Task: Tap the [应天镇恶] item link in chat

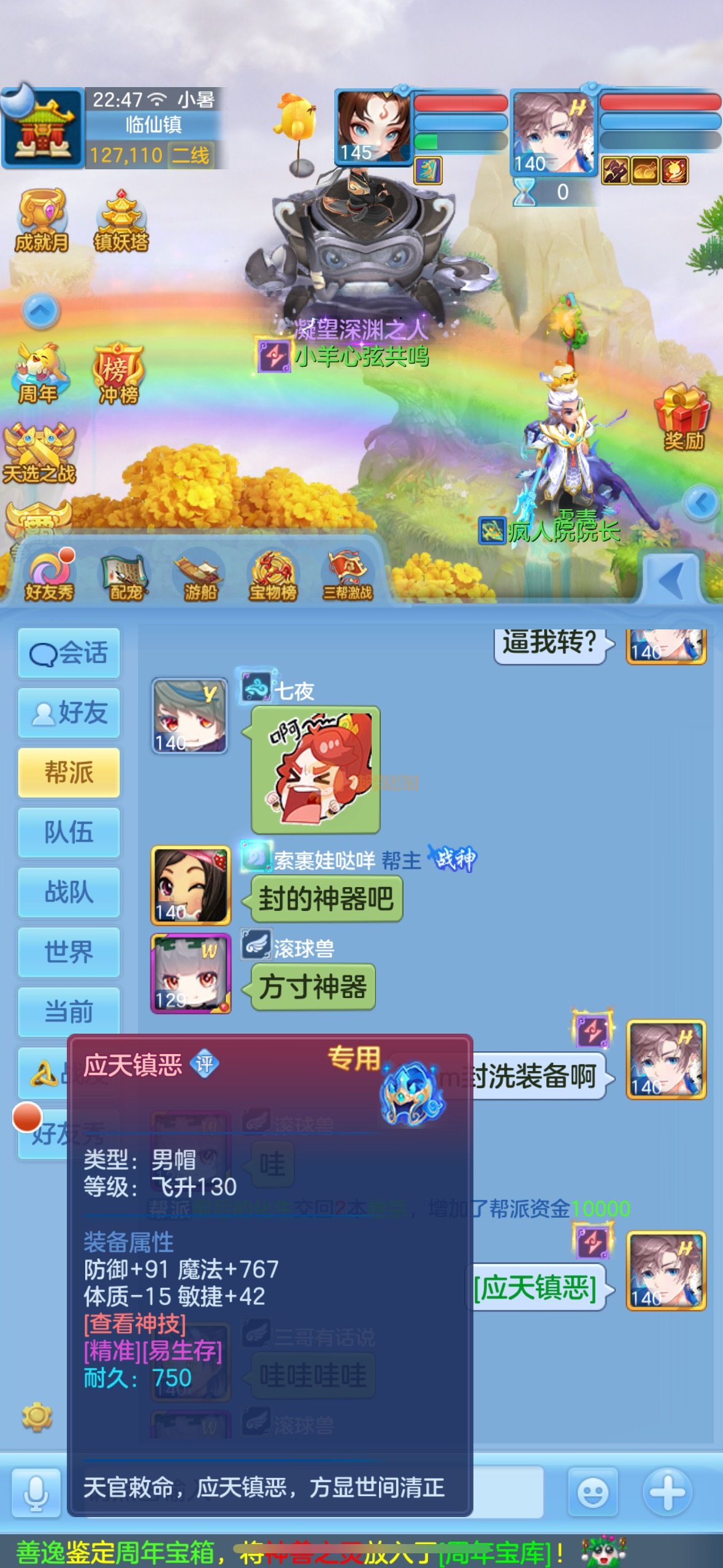Action: (x=536, y=1287)
